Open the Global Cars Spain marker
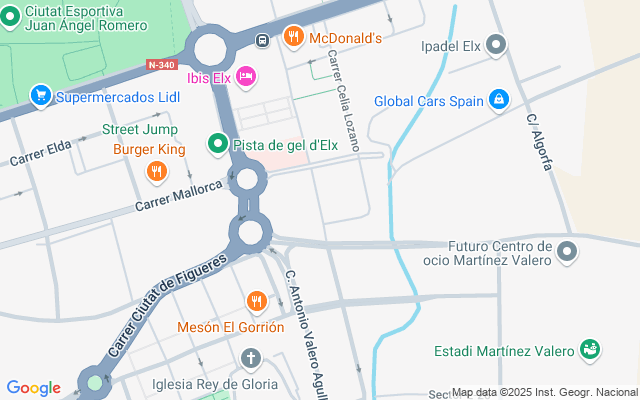 pos(498,100)
